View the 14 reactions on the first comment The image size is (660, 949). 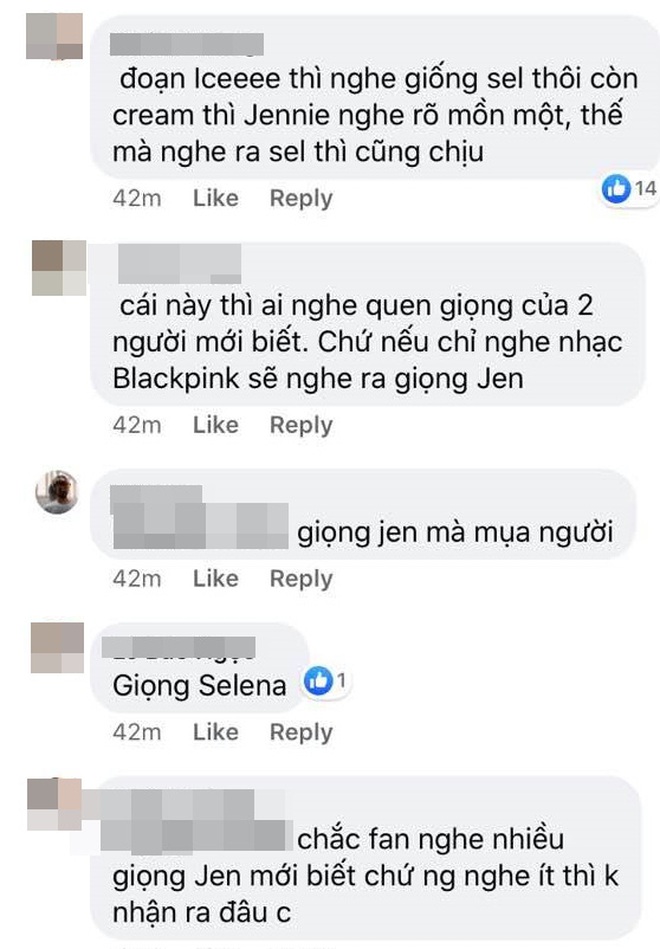pos(629,187)
